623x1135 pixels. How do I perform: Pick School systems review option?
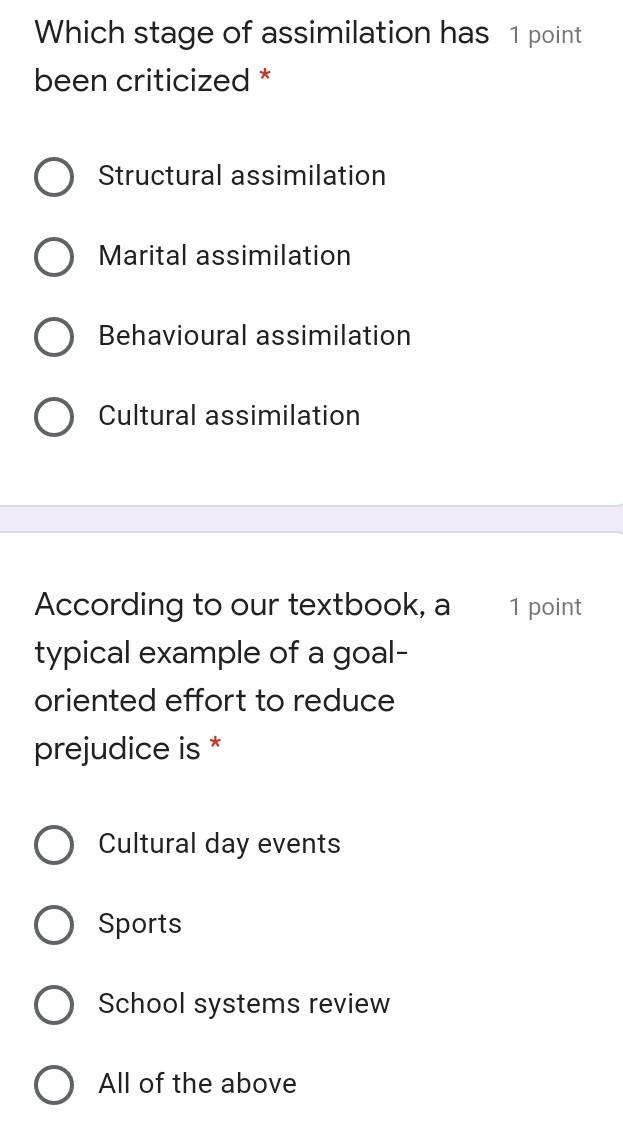(x=53, y=1005)
